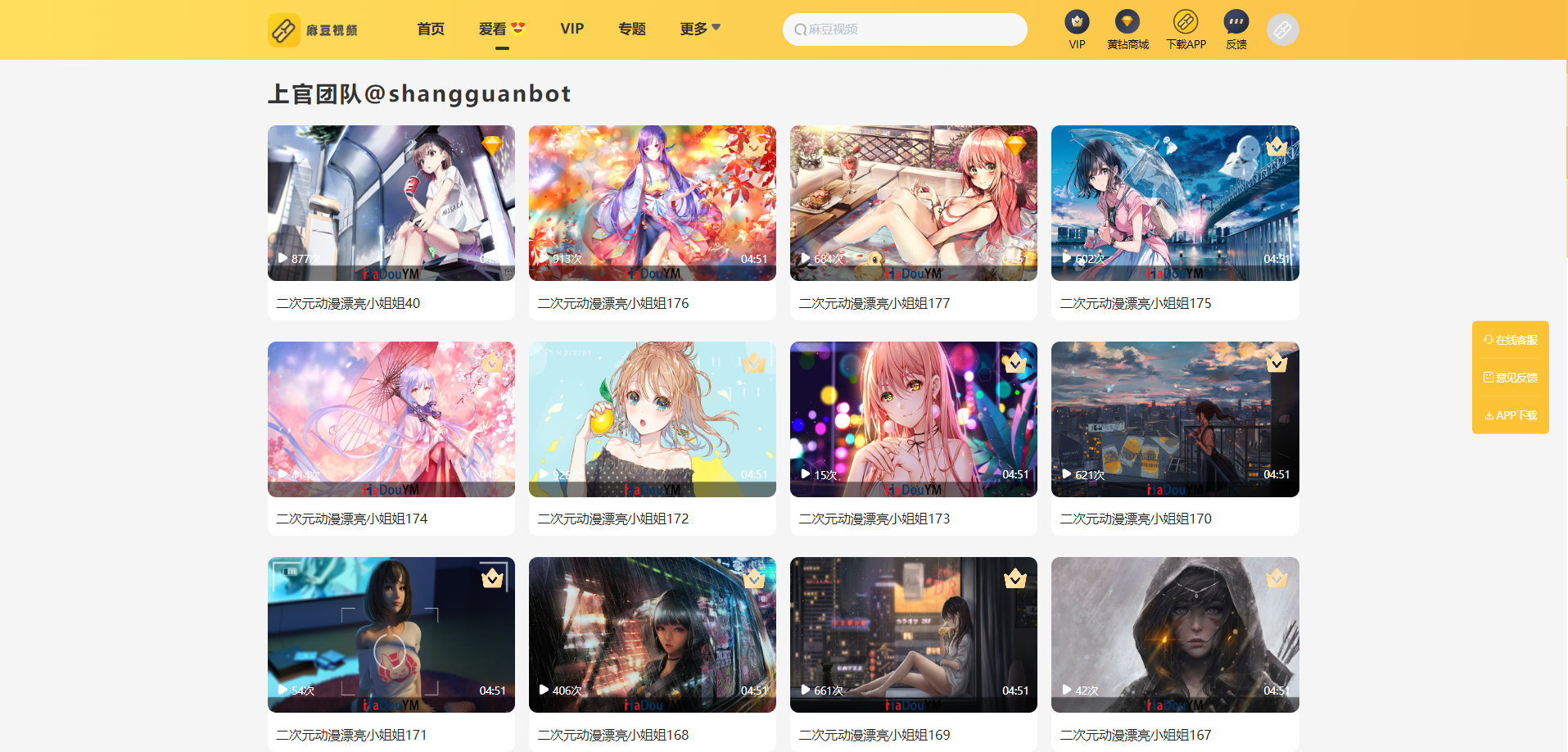
Task: Play video 二次元动漫漂亮小姐姐40
Action: point(391,203)
